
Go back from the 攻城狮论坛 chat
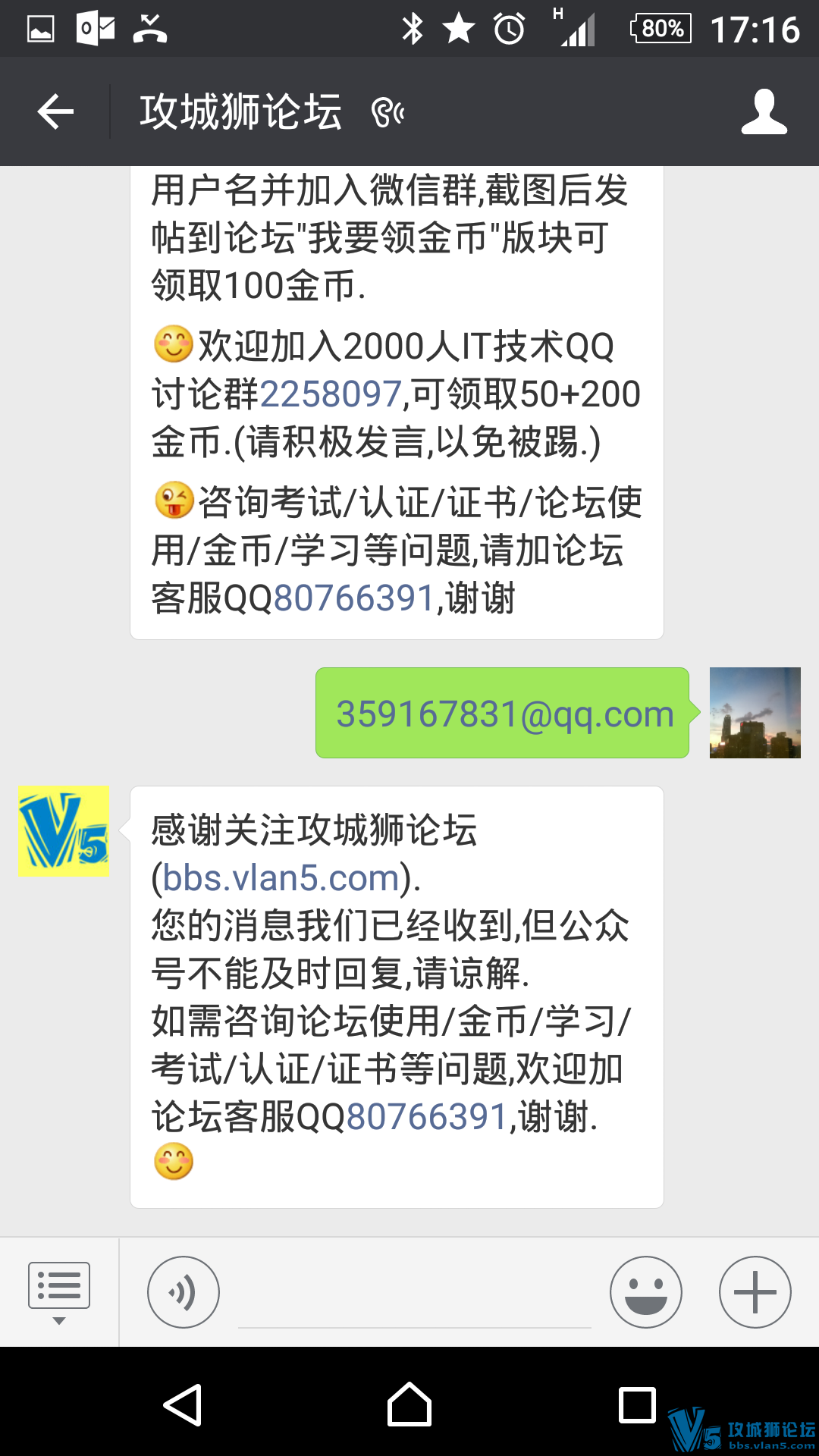pos(55,112)
